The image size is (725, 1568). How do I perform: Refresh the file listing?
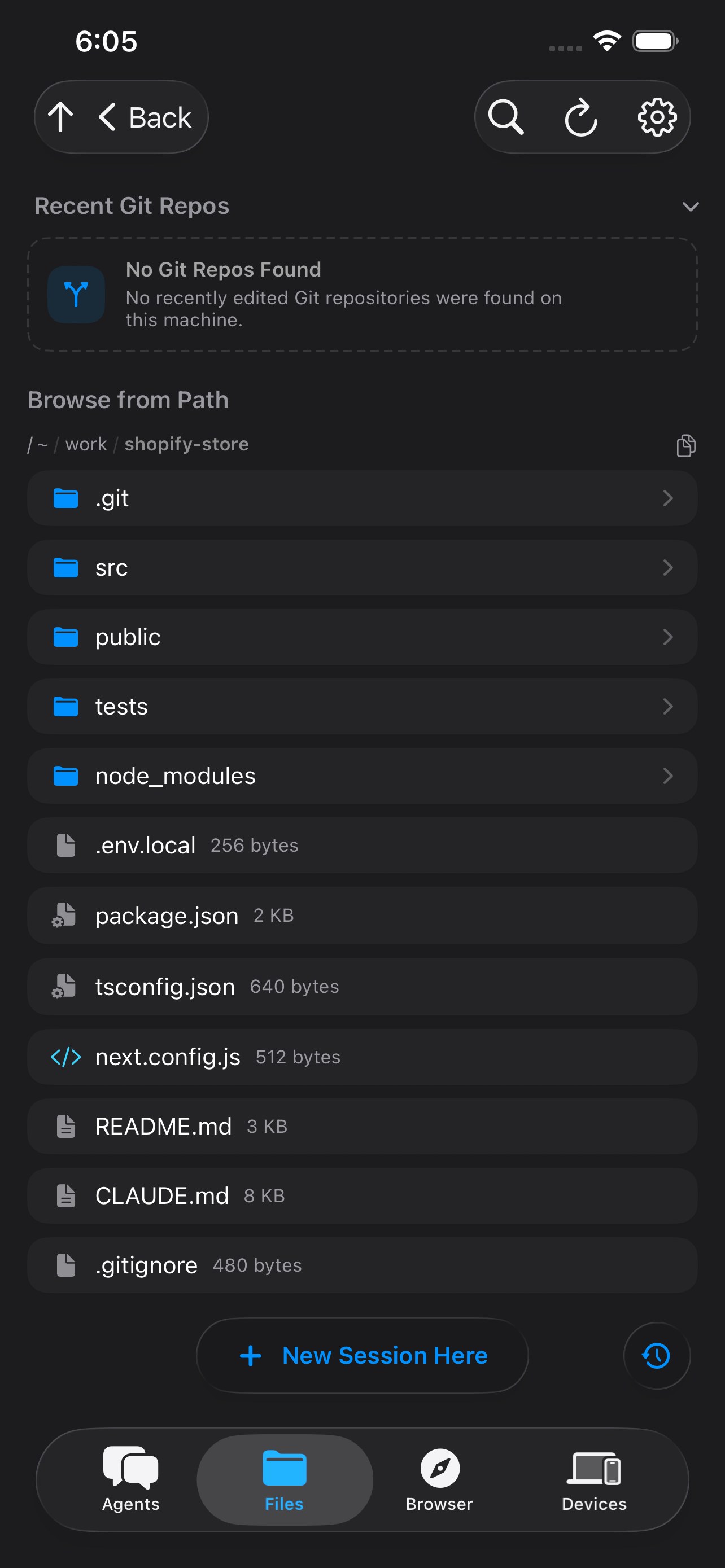coord(582,117)
